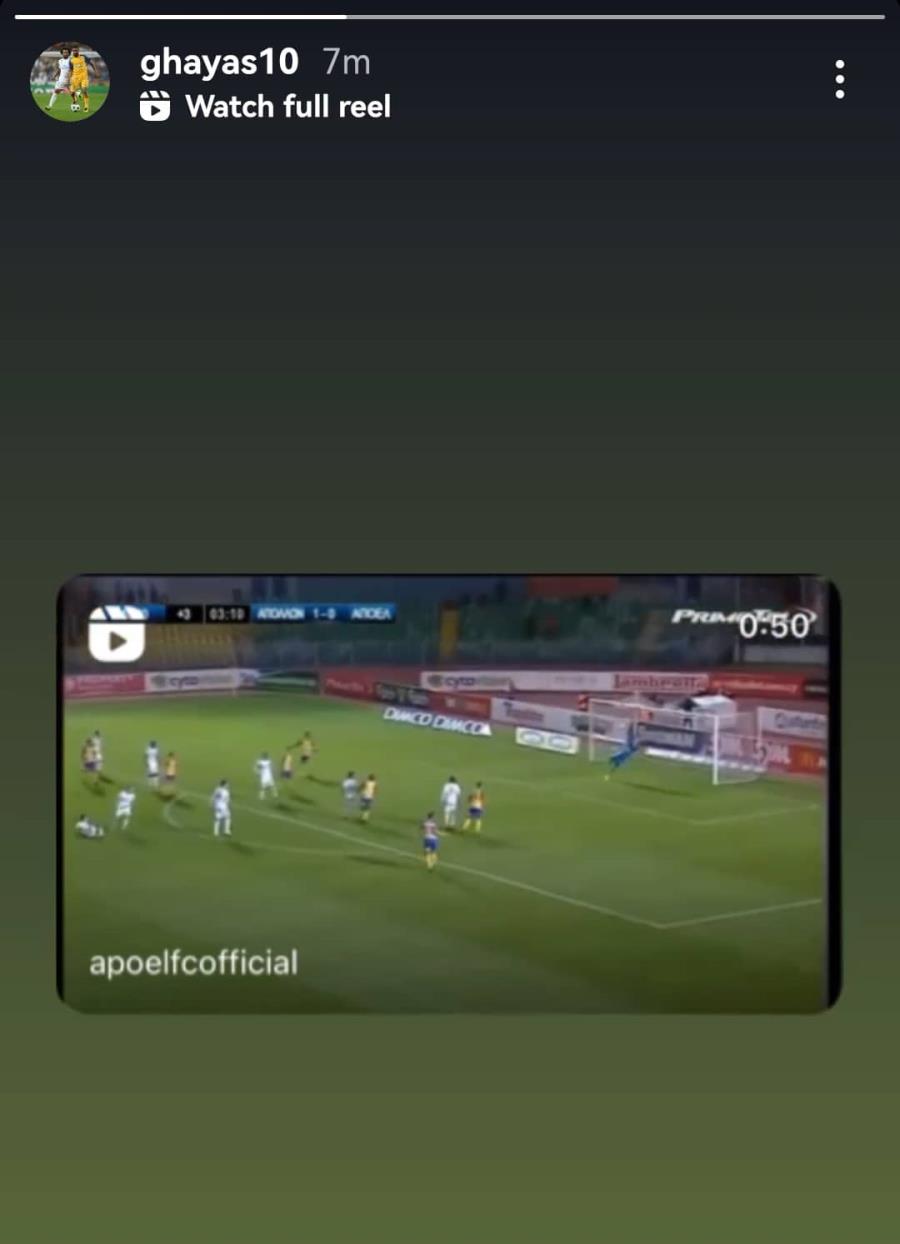Viewport: 900px width, 1244px height.
Task: Open the ghayas10 username link
Action: tap(219, 62)
